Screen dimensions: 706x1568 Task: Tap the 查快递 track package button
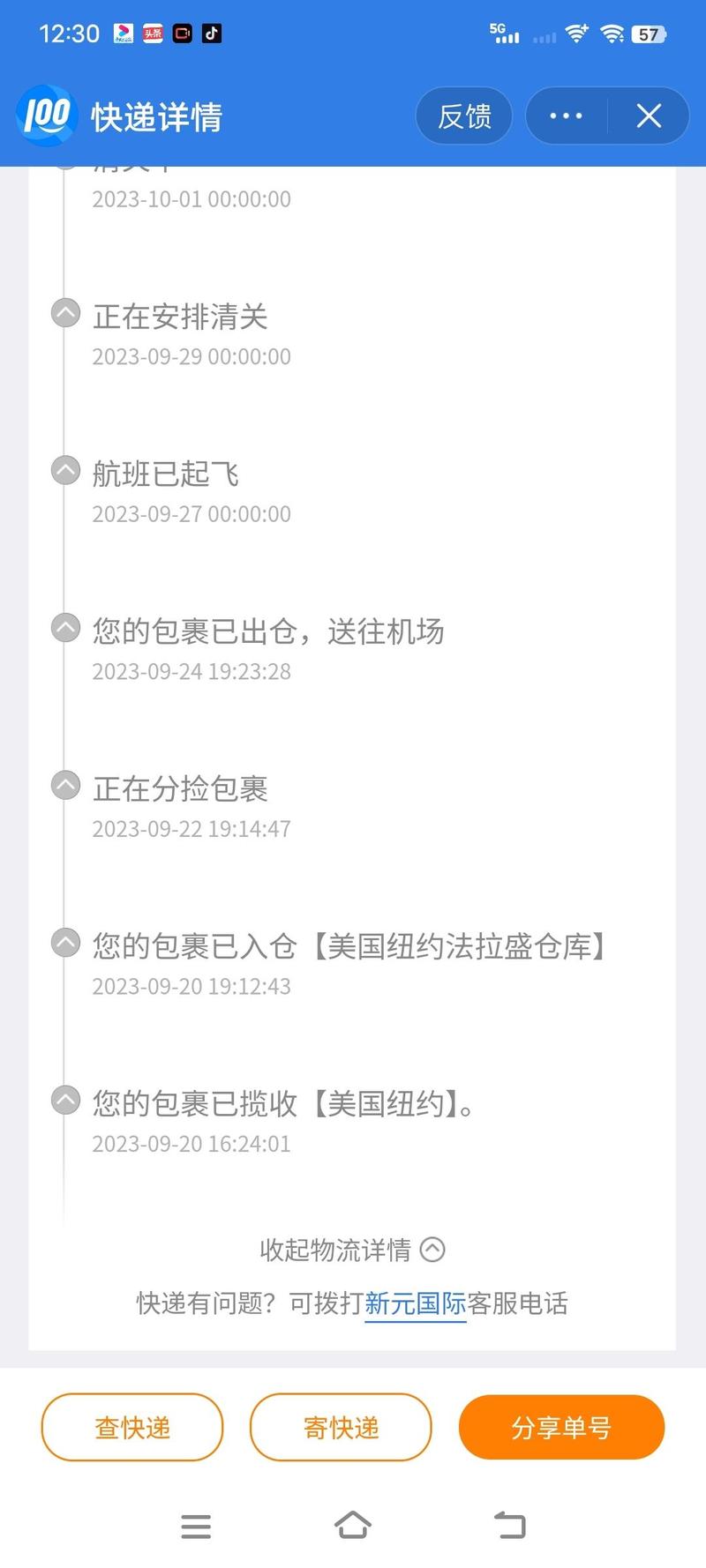pyautogui.click(x=131, y=1426)
